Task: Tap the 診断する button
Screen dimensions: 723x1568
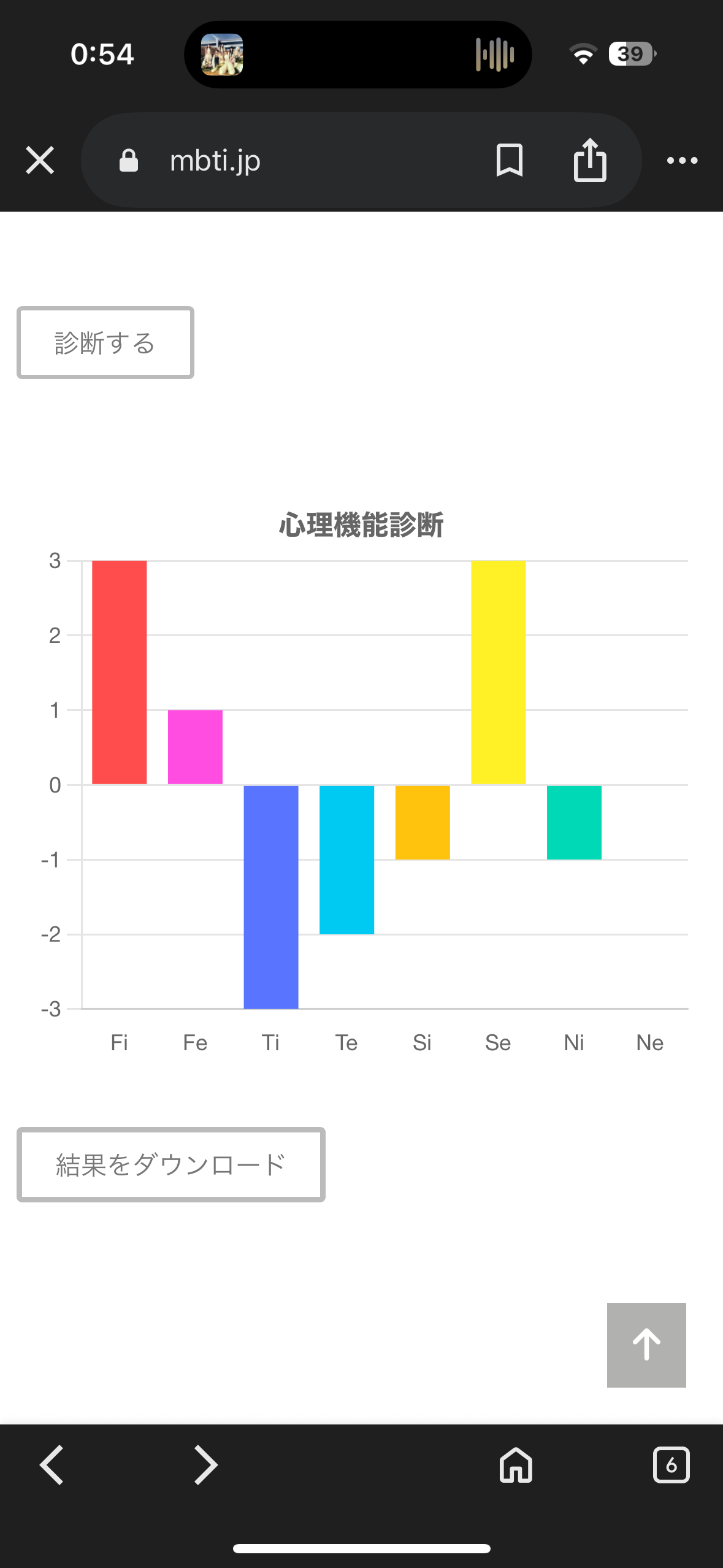Action: [105, 343]
